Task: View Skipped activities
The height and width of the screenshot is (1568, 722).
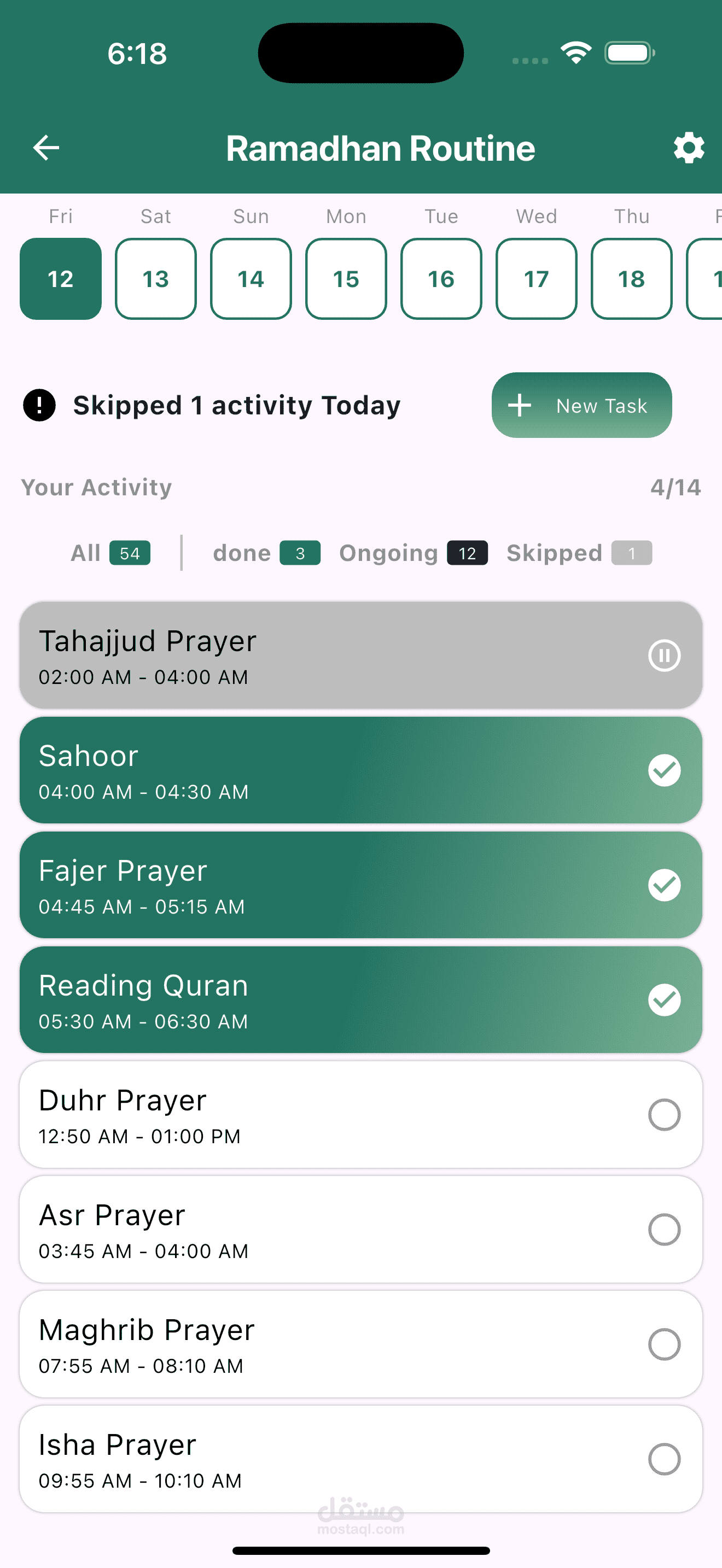Action: click(579, 553)
